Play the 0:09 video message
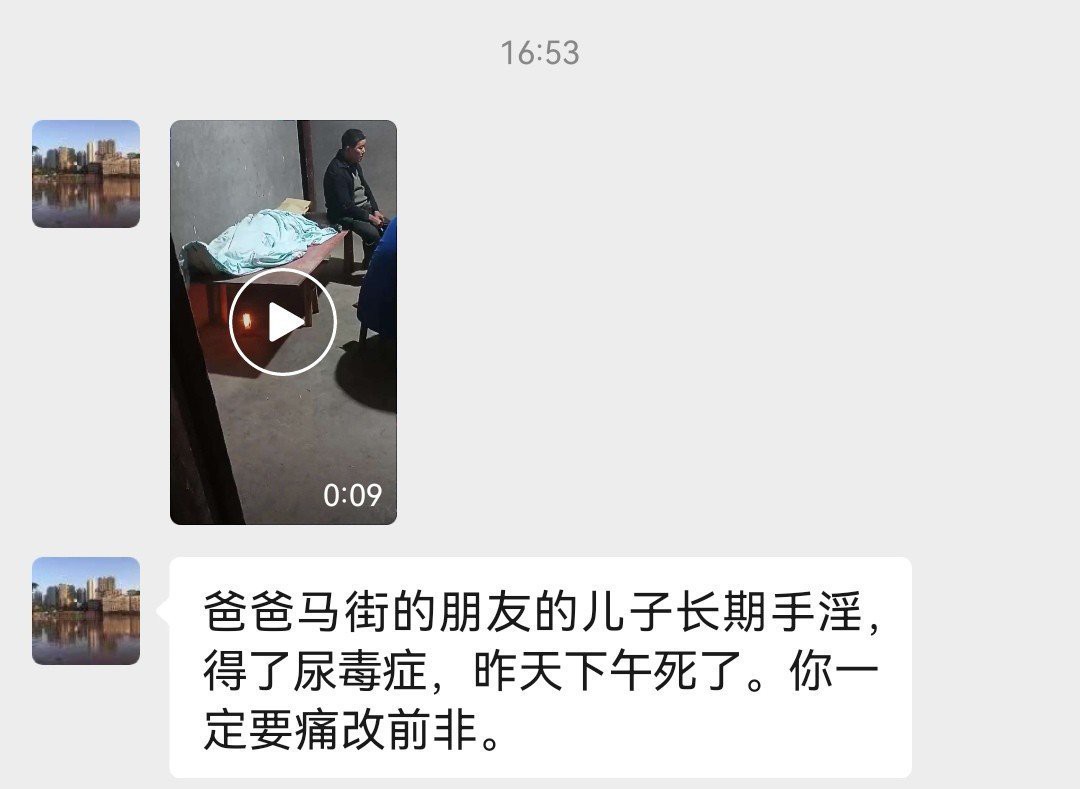This screenshot has height=789, width=1080. tap(283, 322)
